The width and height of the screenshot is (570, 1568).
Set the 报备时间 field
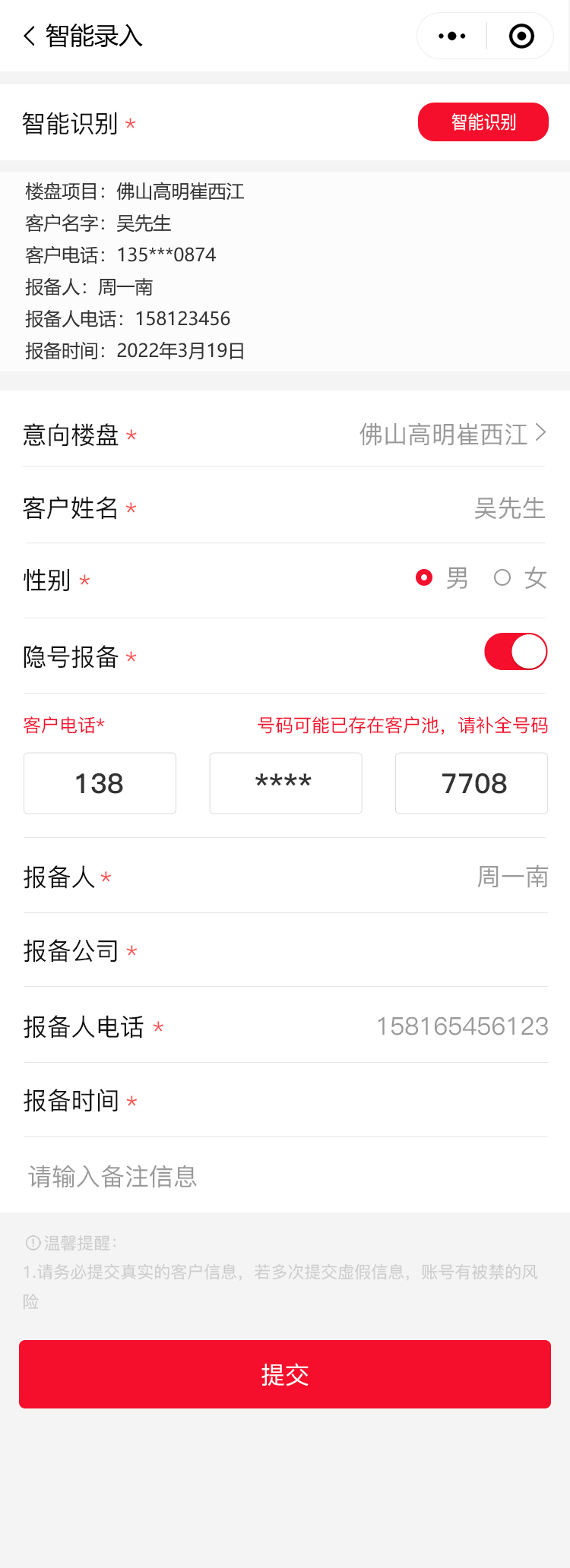380,1100
